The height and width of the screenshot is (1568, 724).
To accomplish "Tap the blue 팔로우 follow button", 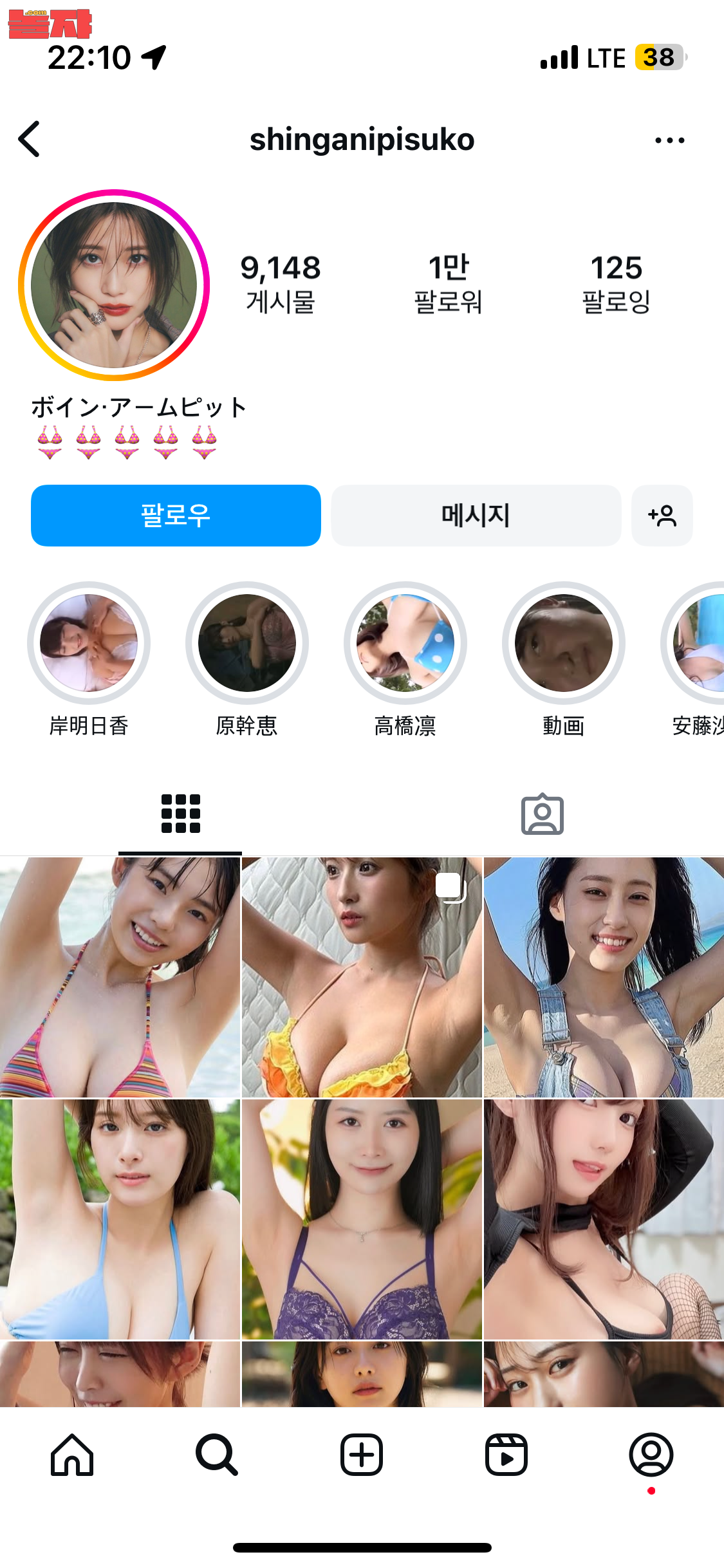I will click(x=176, y=516).
